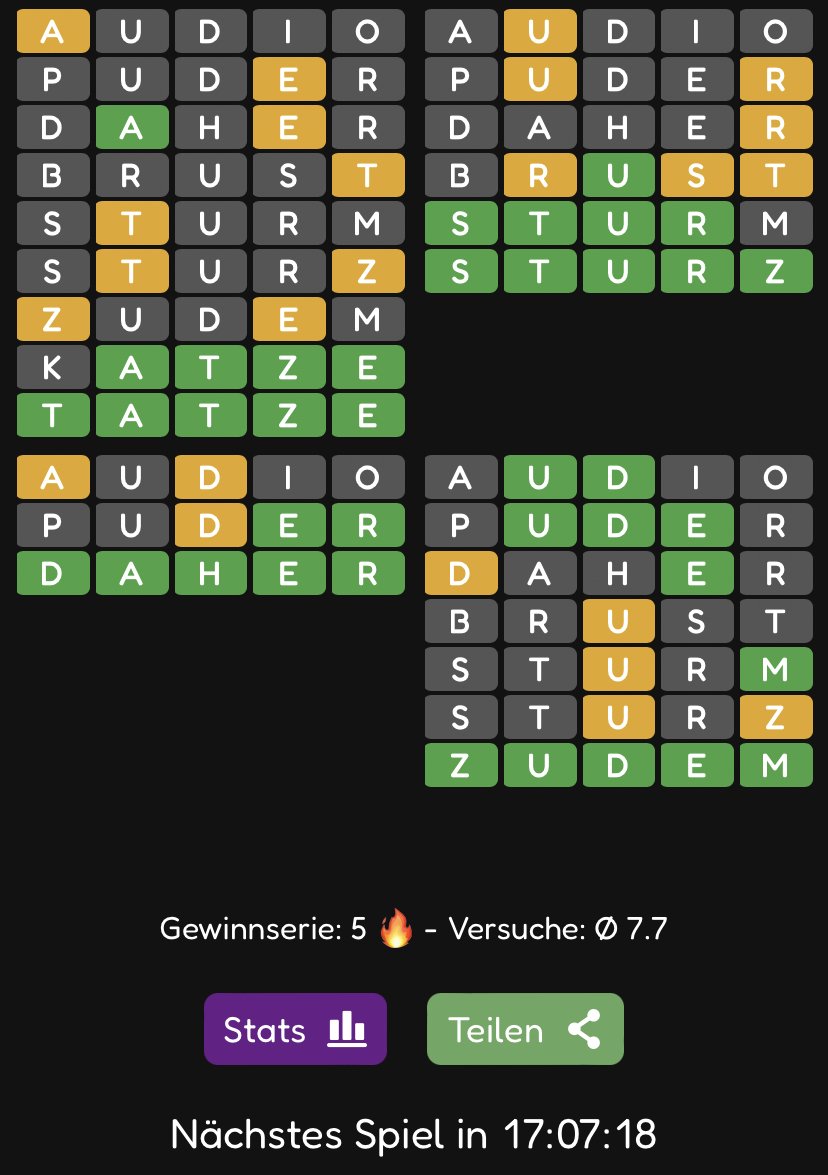Open the Stats button
828x1175 pixels.
point(295,1029)
